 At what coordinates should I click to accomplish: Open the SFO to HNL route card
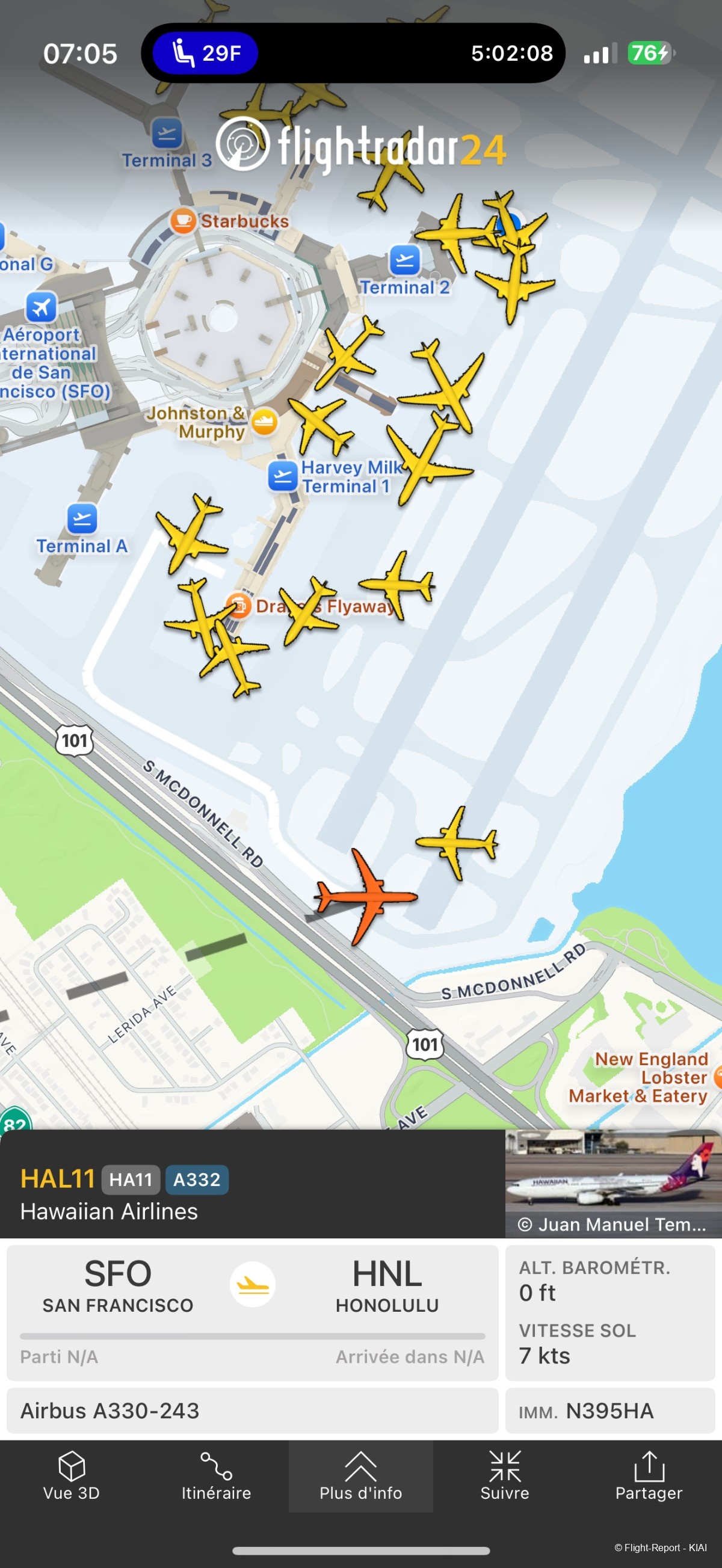(252, 1311)
